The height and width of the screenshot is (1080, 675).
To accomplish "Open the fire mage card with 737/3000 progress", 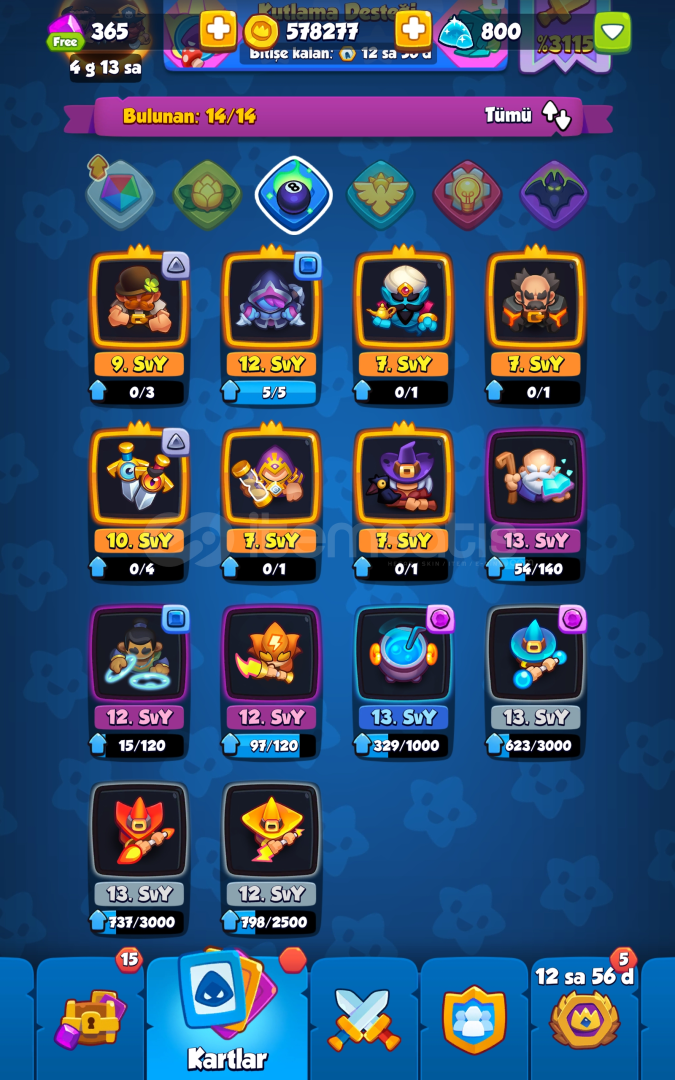I will coord(139,857).
